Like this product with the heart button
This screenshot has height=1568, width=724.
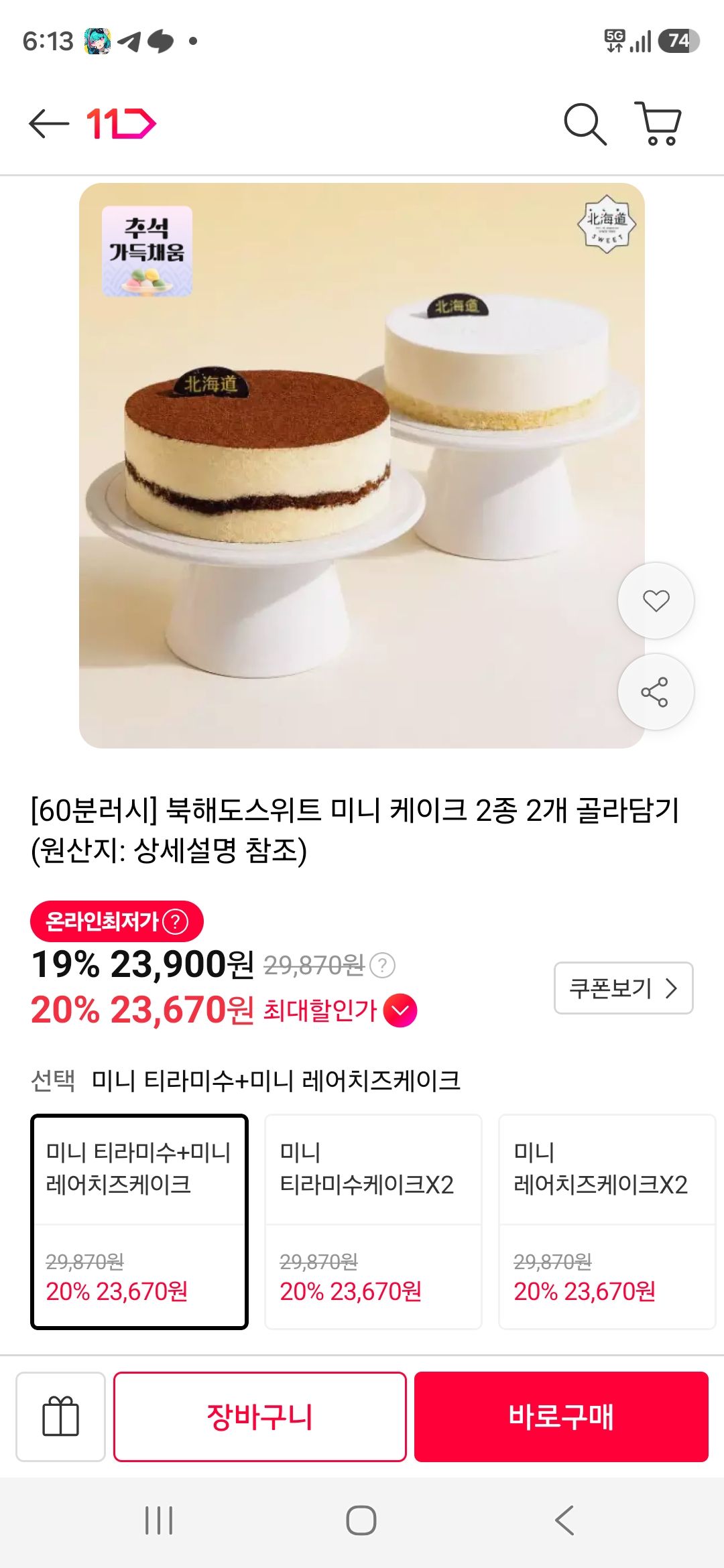(x=656, y=600)
